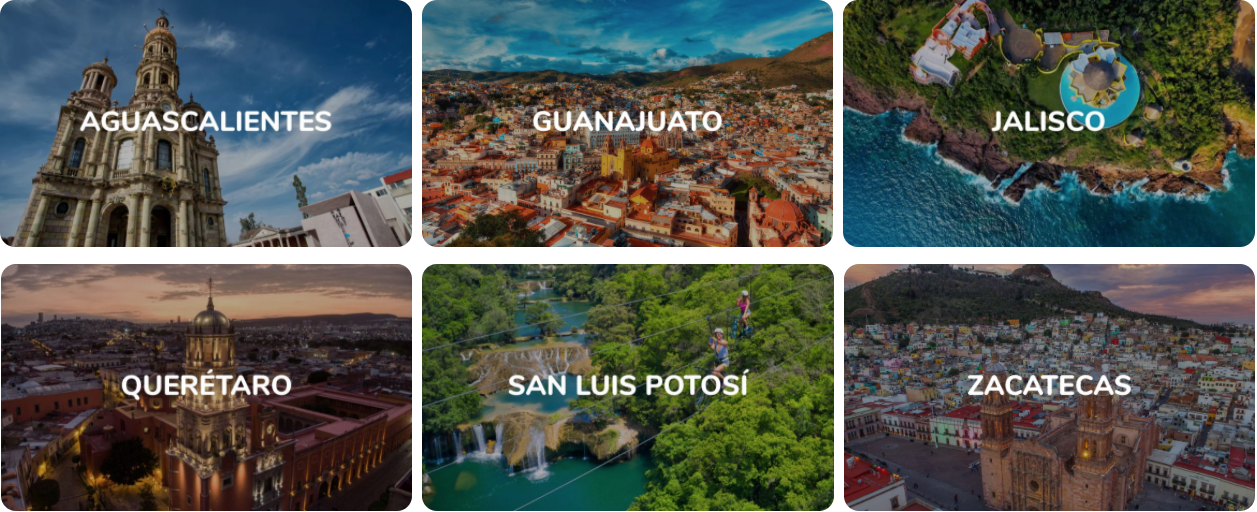Select the Guanajuato tile
Screen dimensions: 1257x512
[627, 123]
